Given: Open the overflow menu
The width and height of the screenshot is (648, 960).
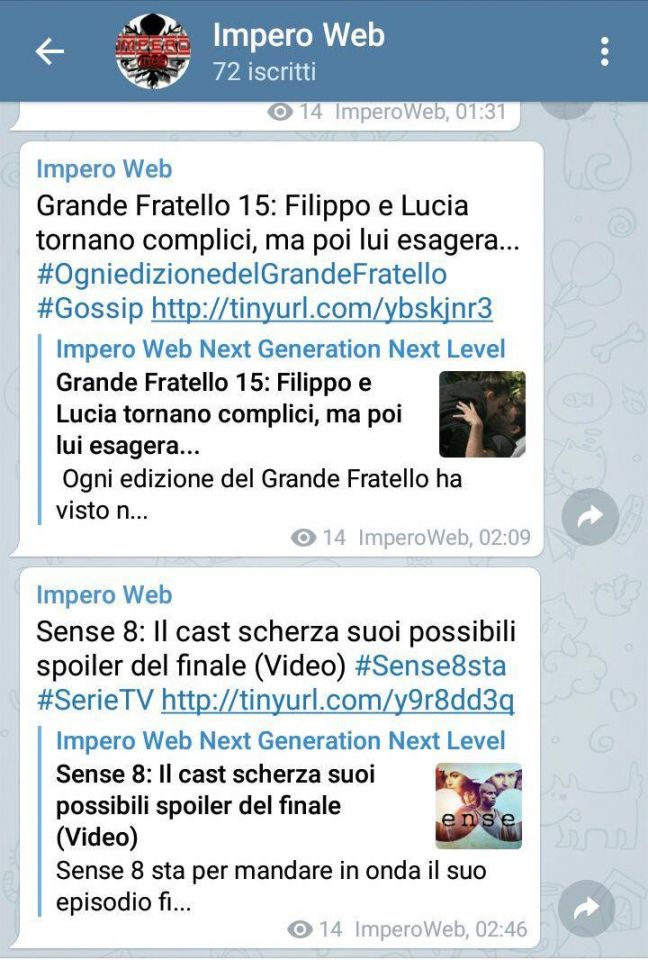Looking at the screenshot, I should [x=604, y=52].
